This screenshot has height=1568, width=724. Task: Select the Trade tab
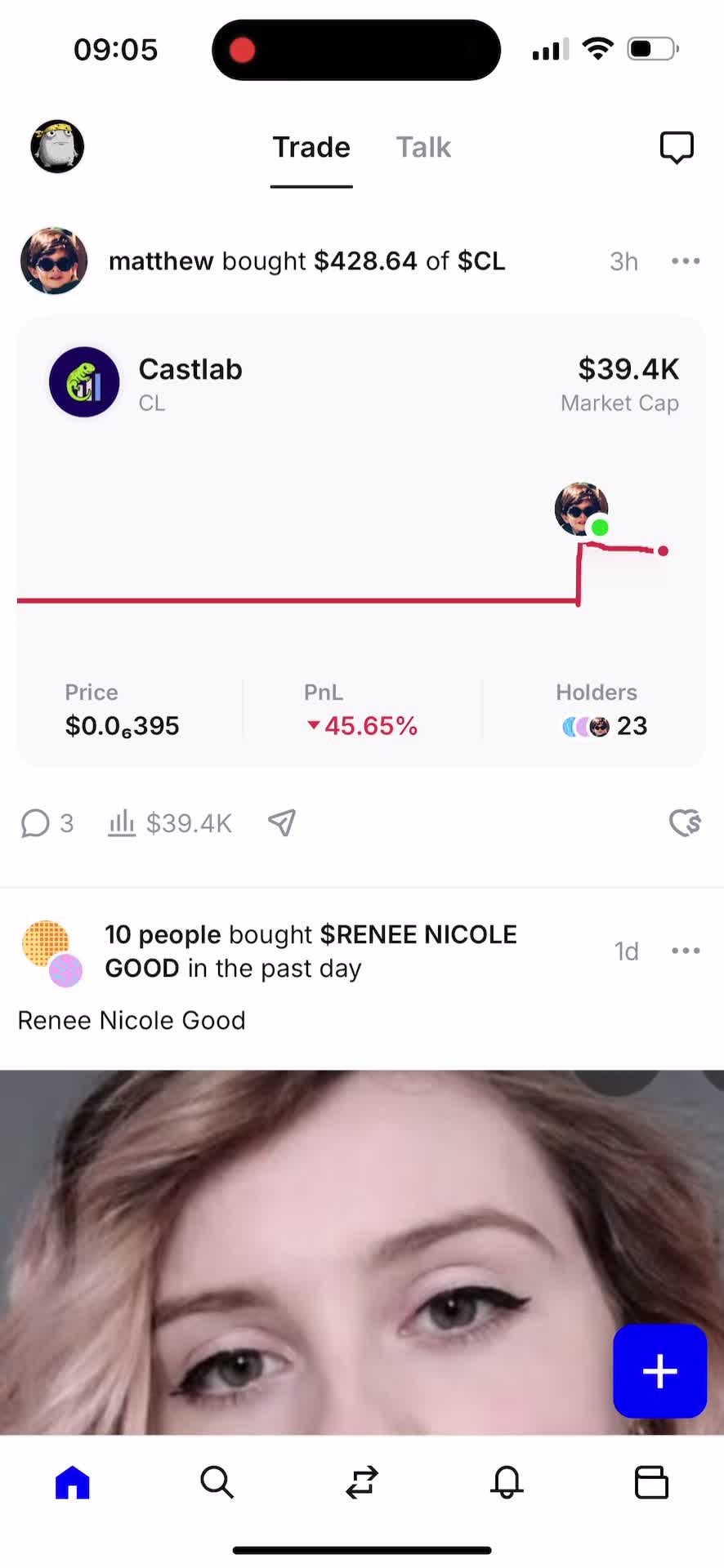(311, 148)
